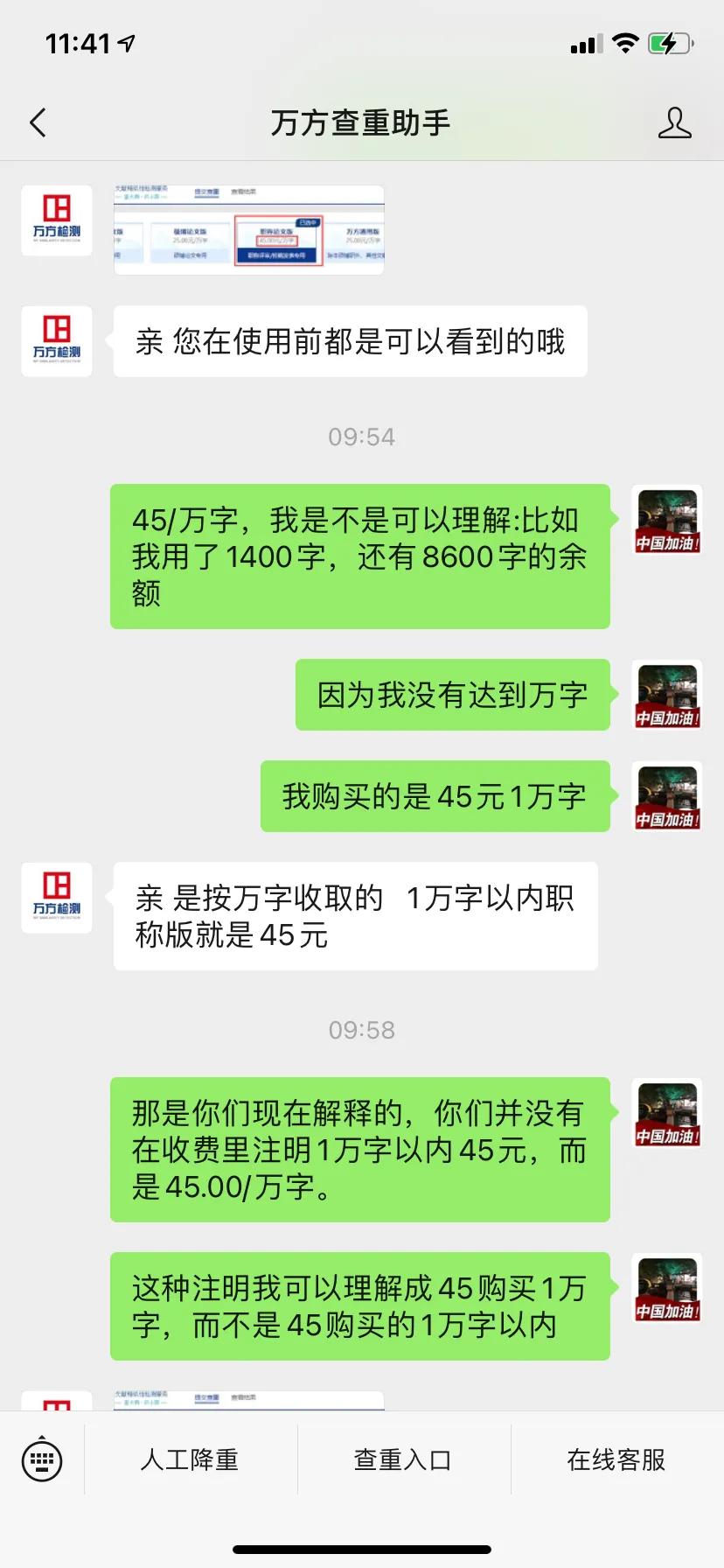Switch to keyboard input mode
Screen dimensions: 724x1568
tap(43, 1459)
